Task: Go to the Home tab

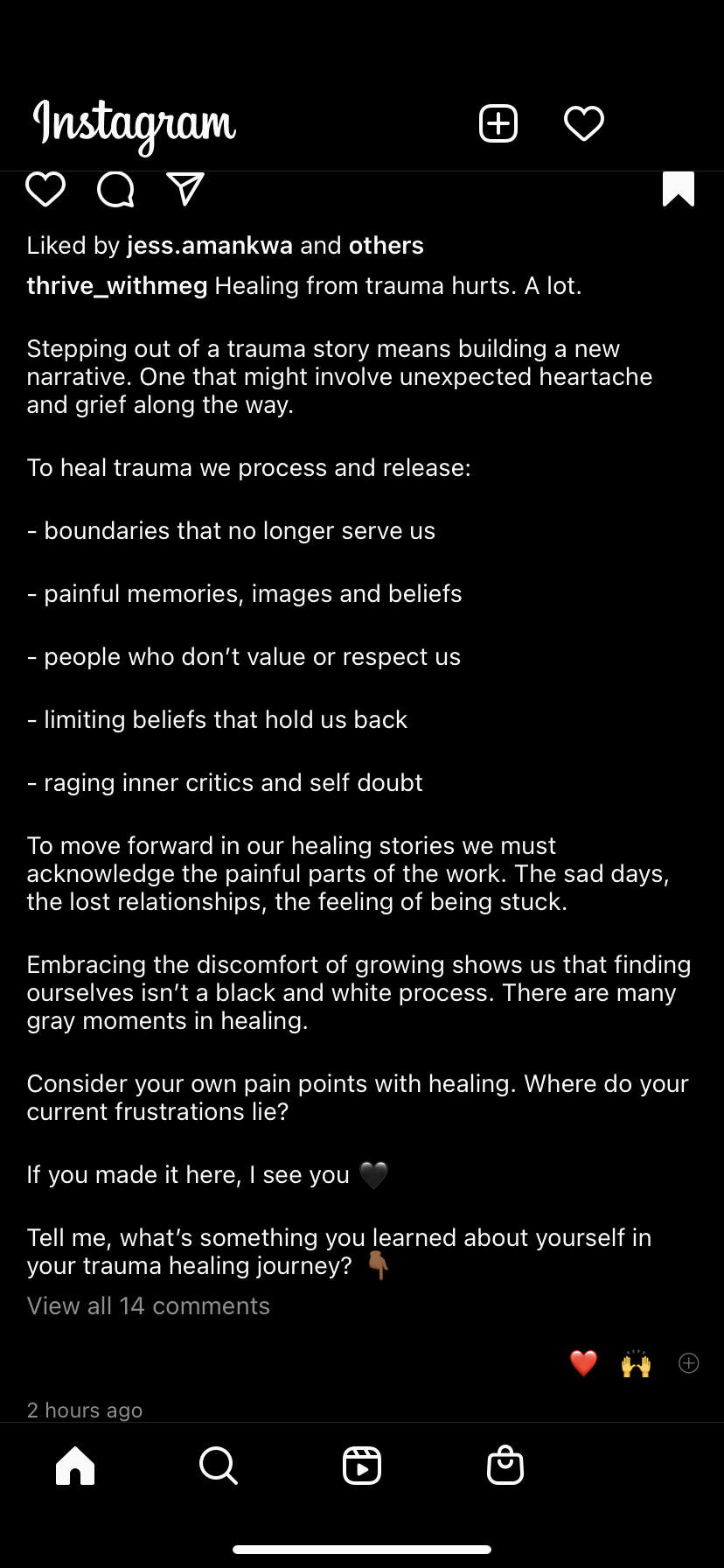Action: 75,1465
